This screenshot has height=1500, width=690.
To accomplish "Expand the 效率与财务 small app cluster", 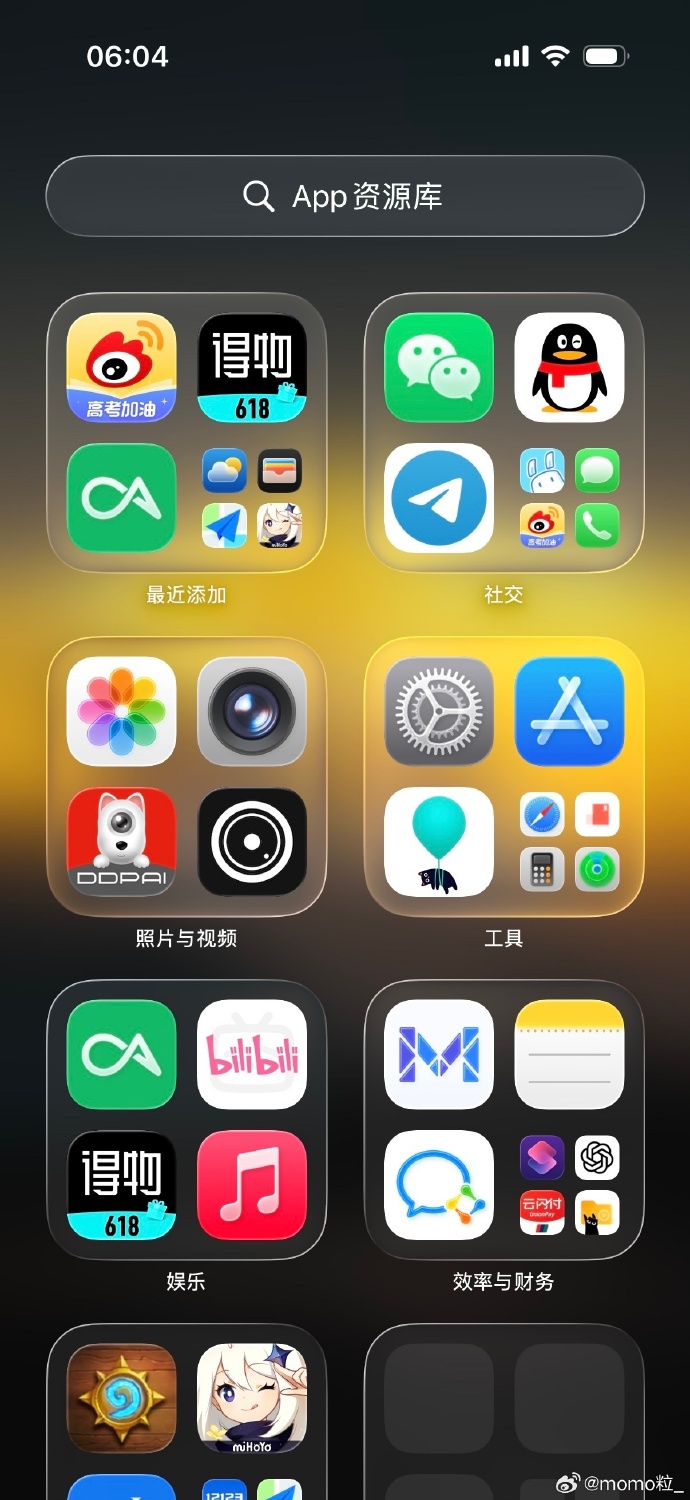I will pos(569,1184).
